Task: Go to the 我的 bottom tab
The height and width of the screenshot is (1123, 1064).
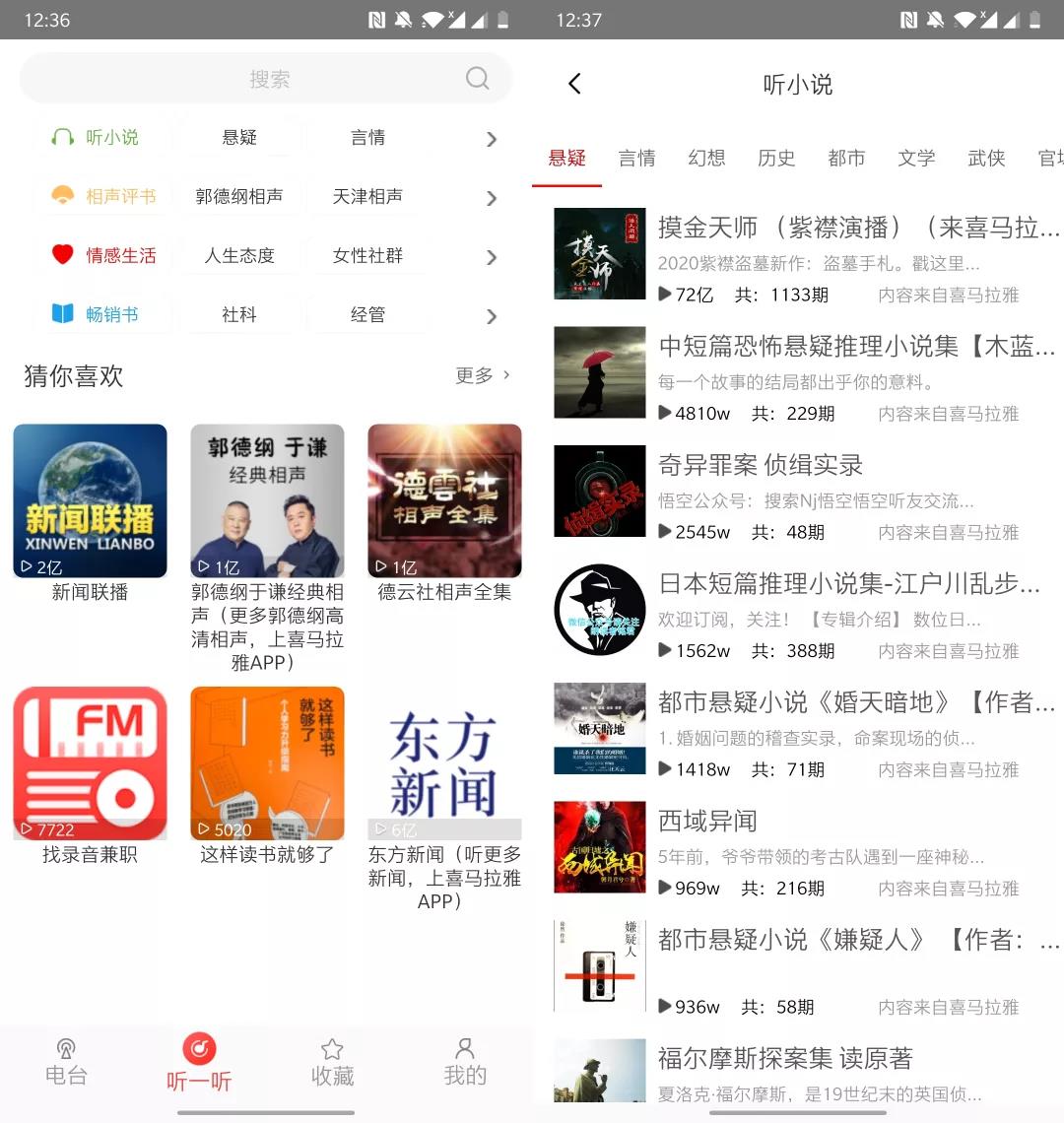Action: (465, 1063)
